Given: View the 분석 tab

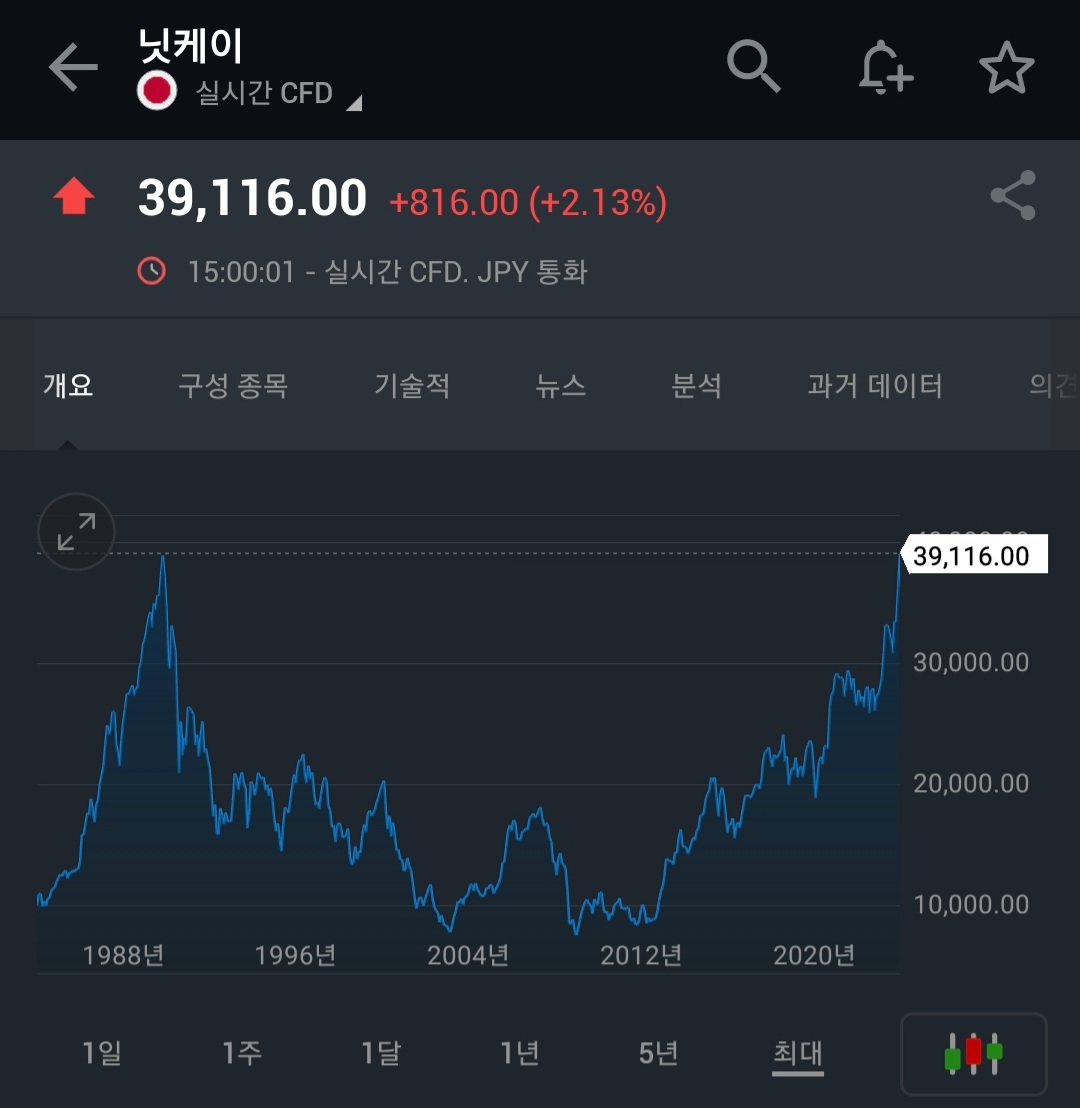Looking at the screenshot, I should click(697, 386).
